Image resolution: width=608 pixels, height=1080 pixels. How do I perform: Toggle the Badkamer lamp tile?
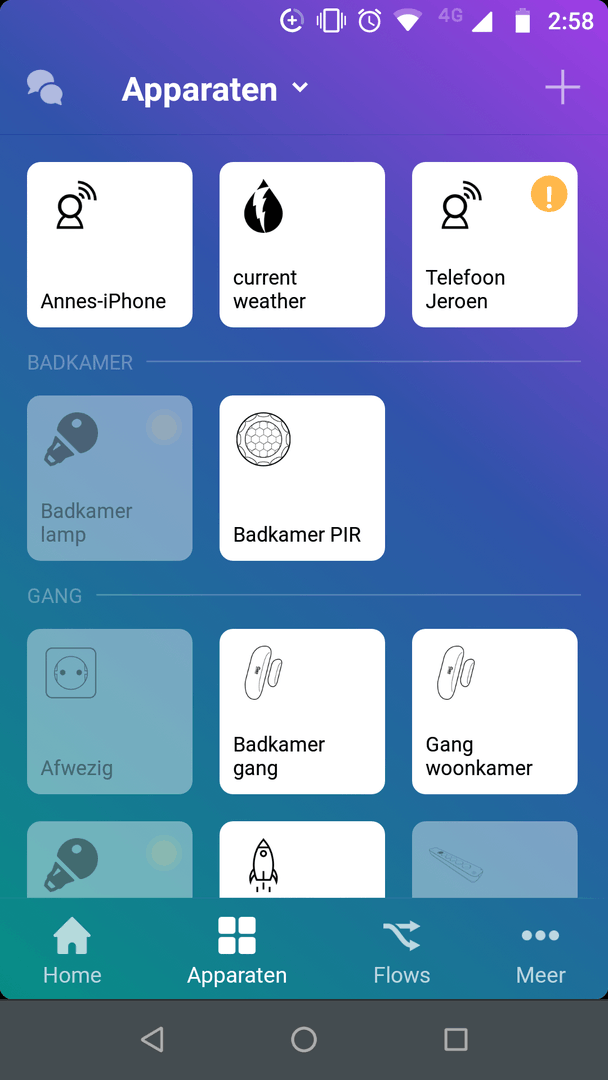(110, 478)
